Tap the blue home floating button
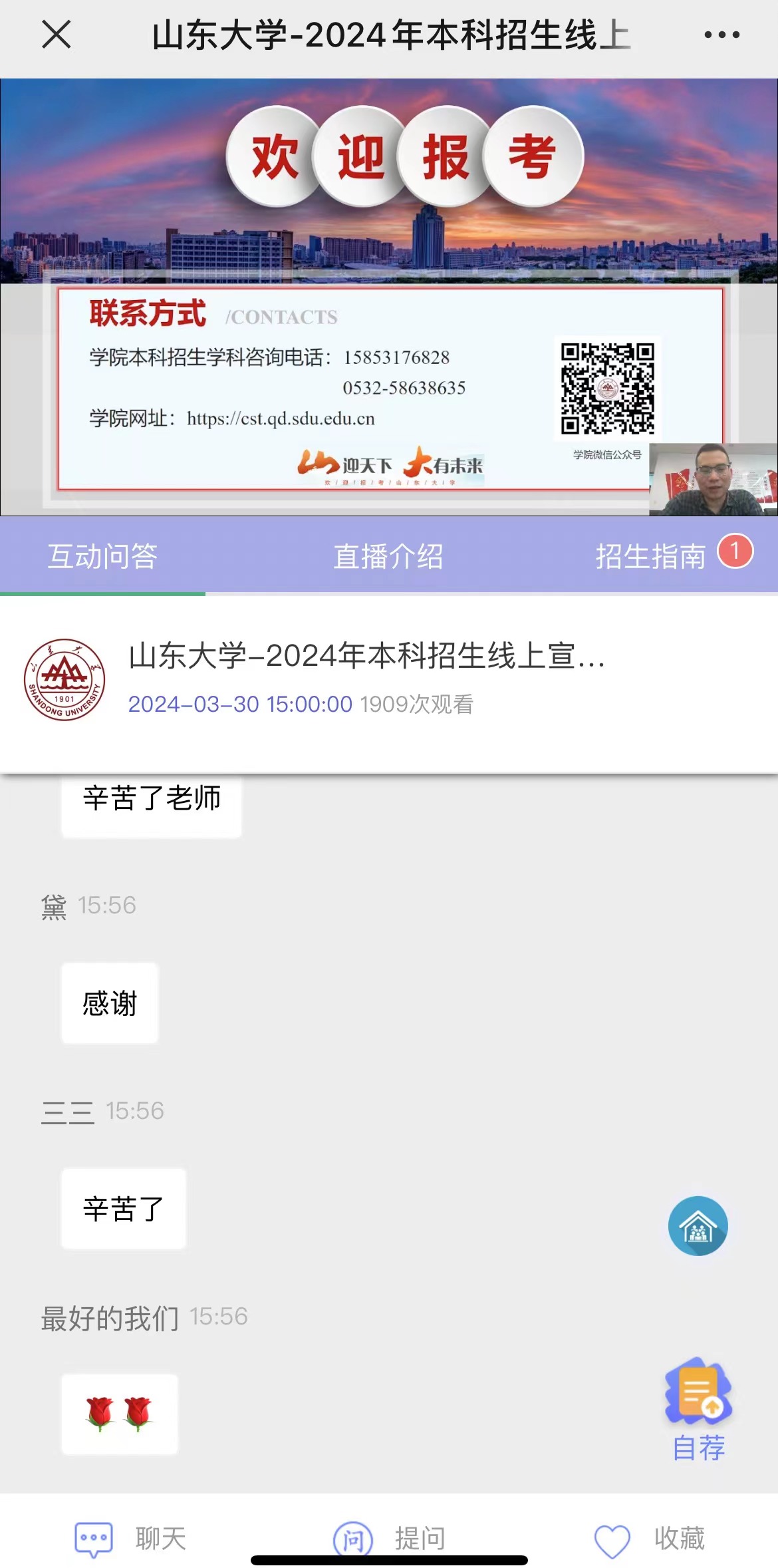778x1568 pixels. click(698, 1225)
